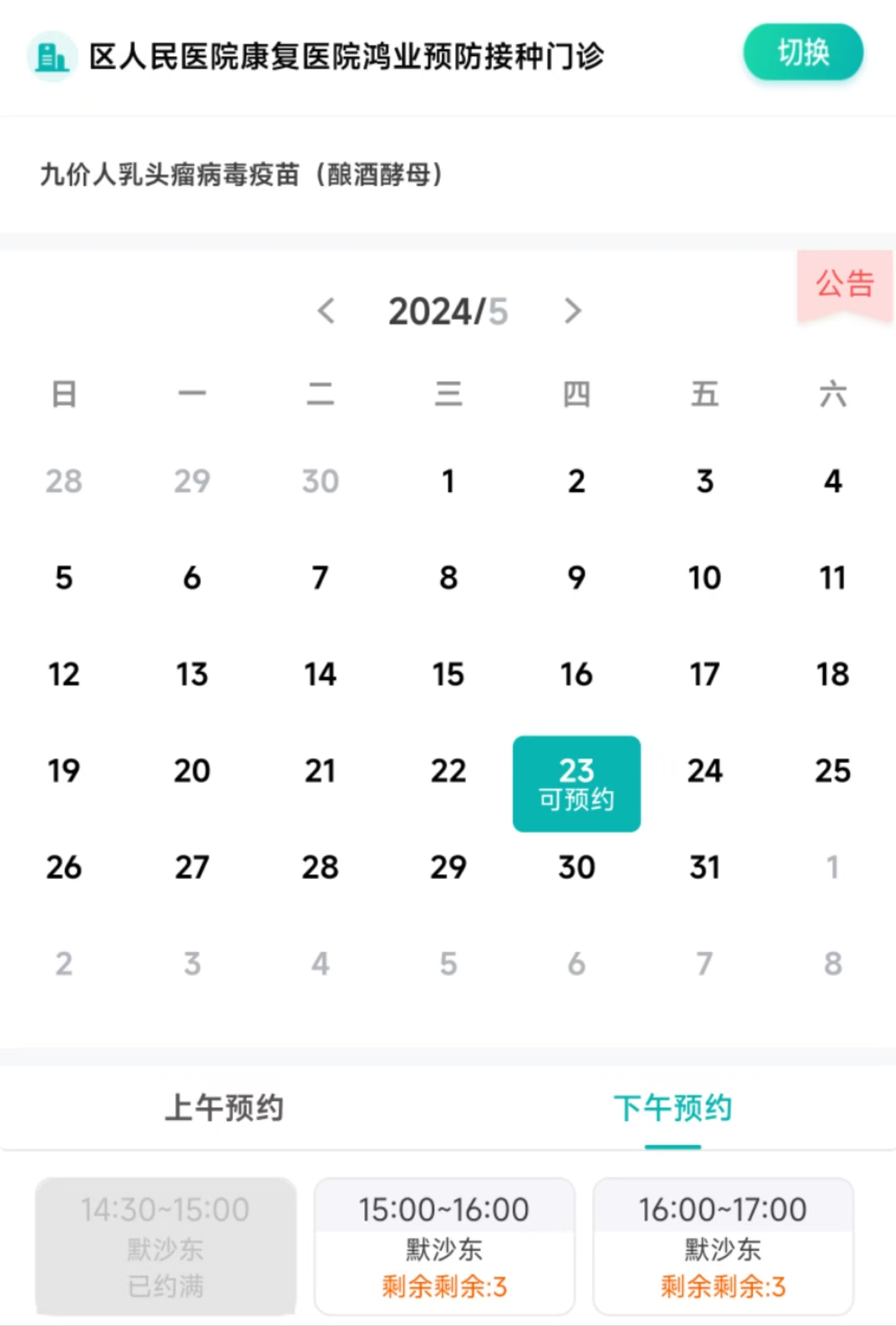Viewport: 896px width, 1326px height.
Task: Switch to the 下午预约 tab
Action: [673, 1108]
